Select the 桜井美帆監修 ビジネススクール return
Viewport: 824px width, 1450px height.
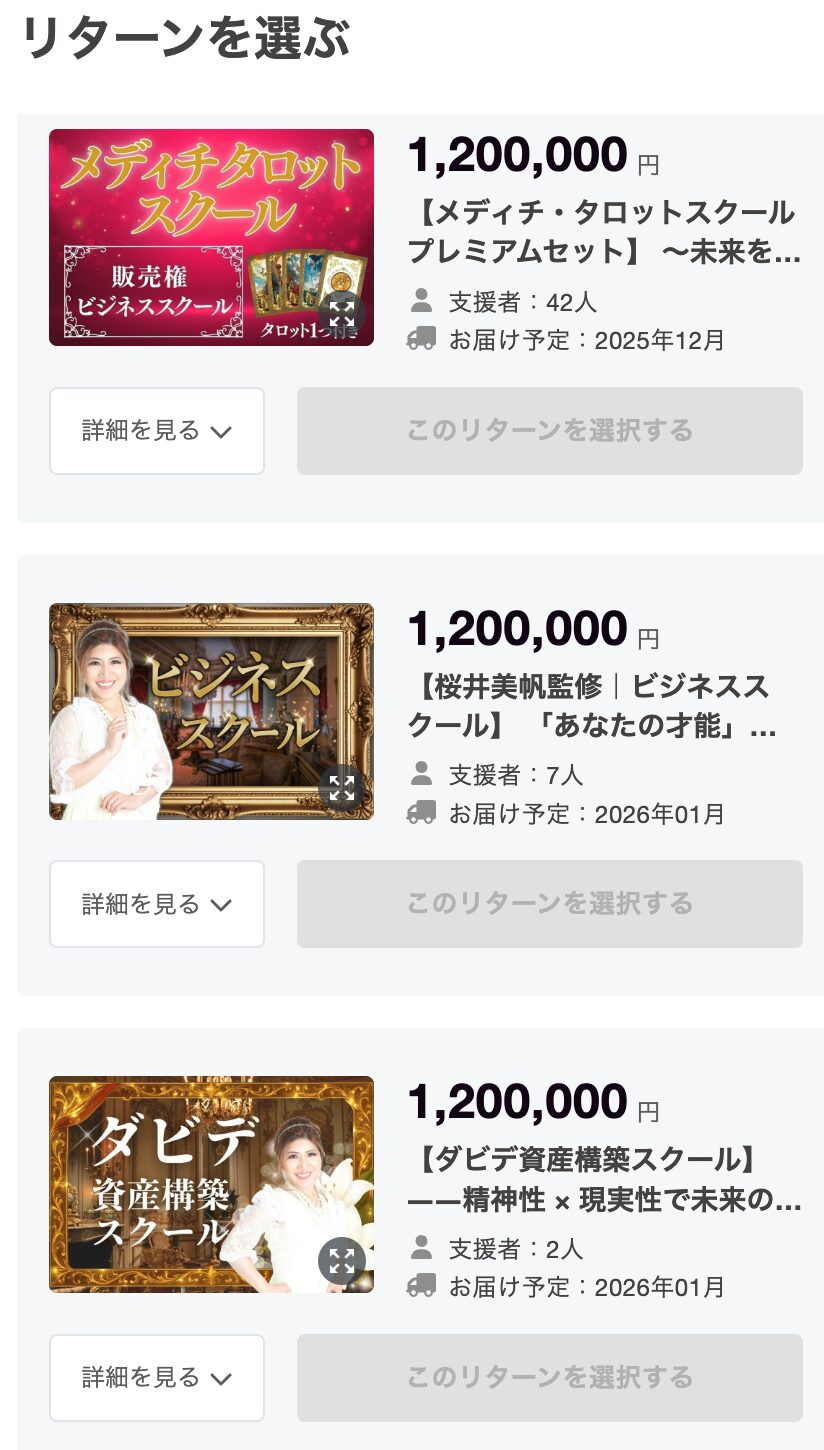pos(549,904)
